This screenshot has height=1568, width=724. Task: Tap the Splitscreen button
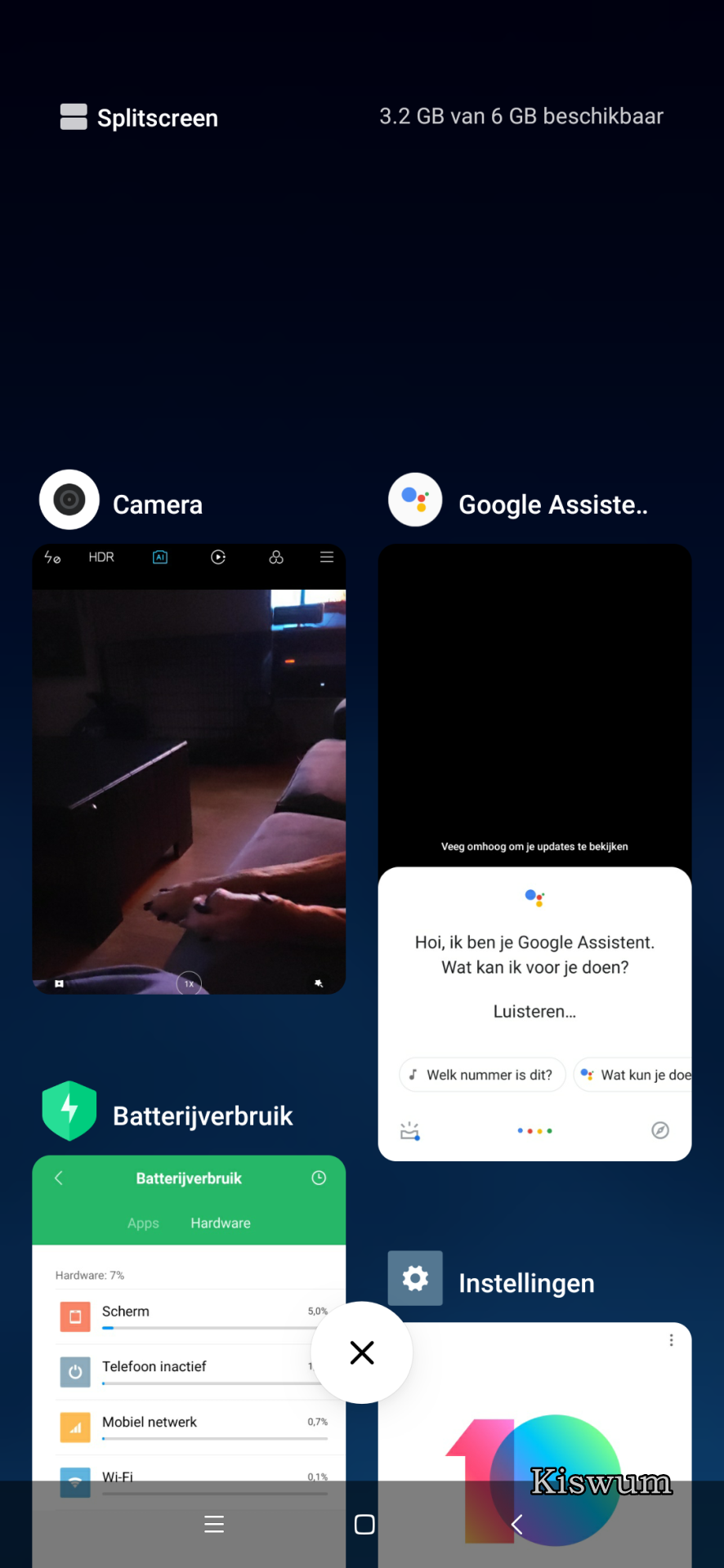pyautogui.click(x=139, y=118)
